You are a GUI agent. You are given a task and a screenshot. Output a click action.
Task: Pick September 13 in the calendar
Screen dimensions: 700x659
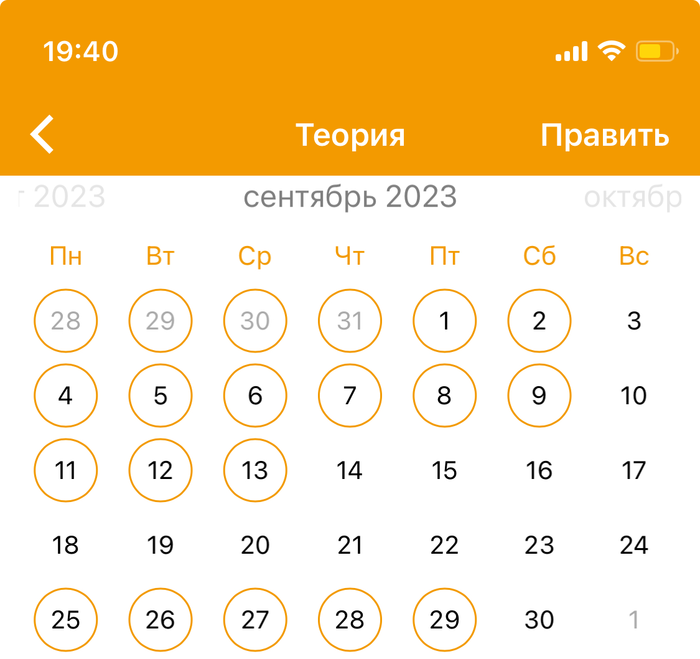255,470
